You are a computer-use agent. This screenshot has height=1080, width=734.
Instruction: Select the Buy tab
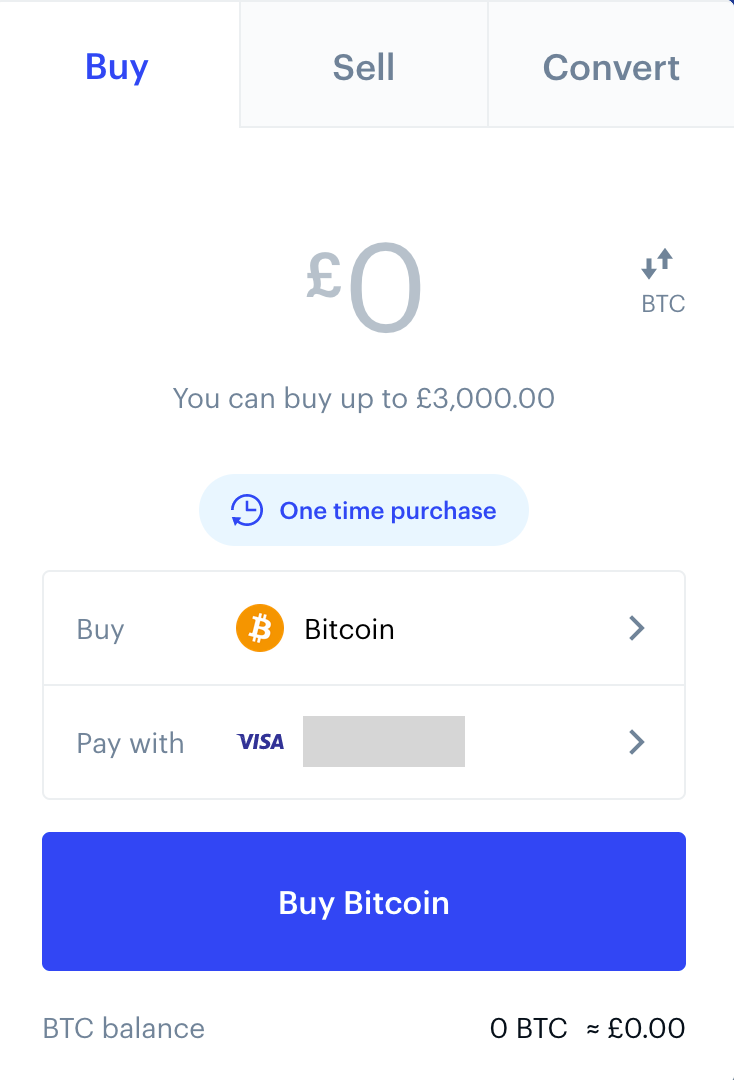(x=116, y=67)
